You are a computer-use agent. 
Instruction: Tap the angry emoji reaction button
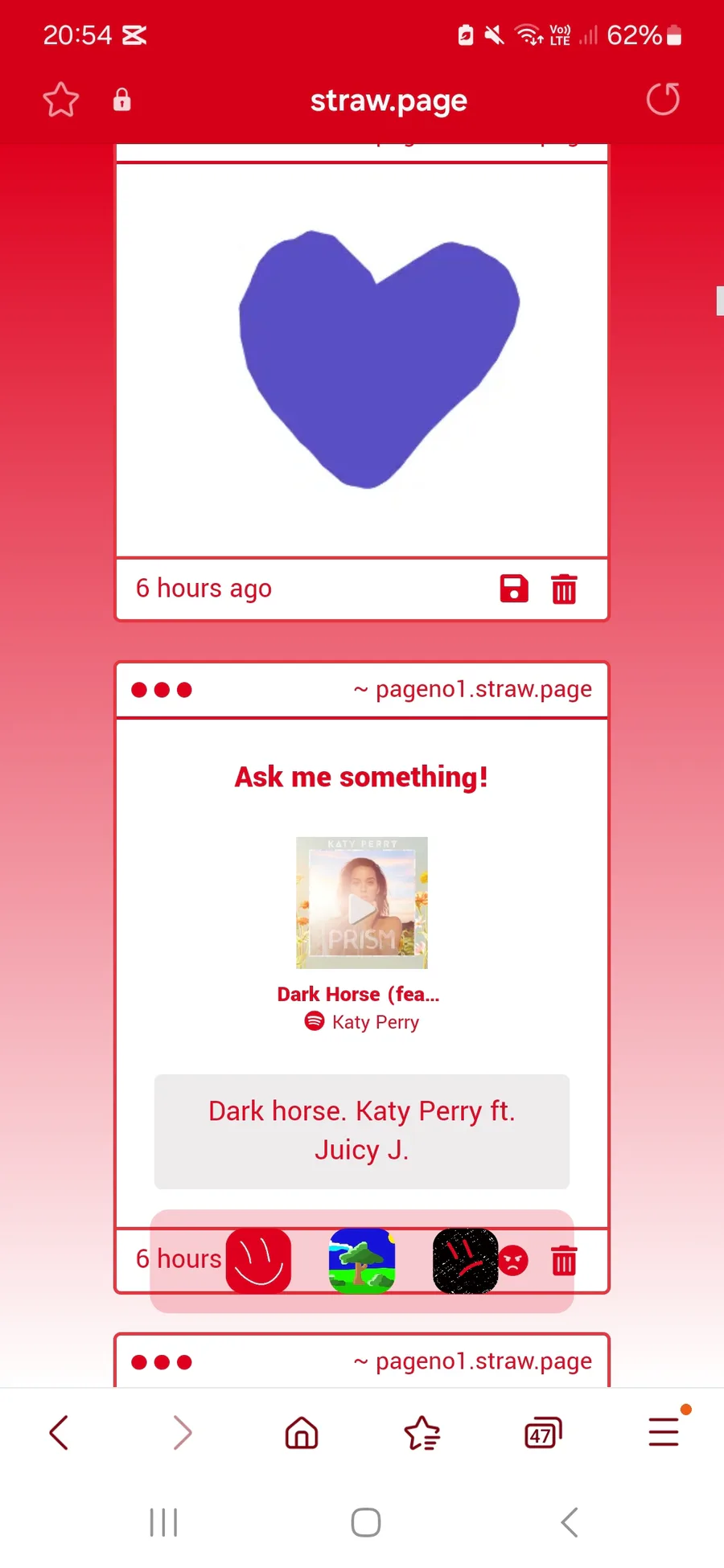(x=513, y=1260)
